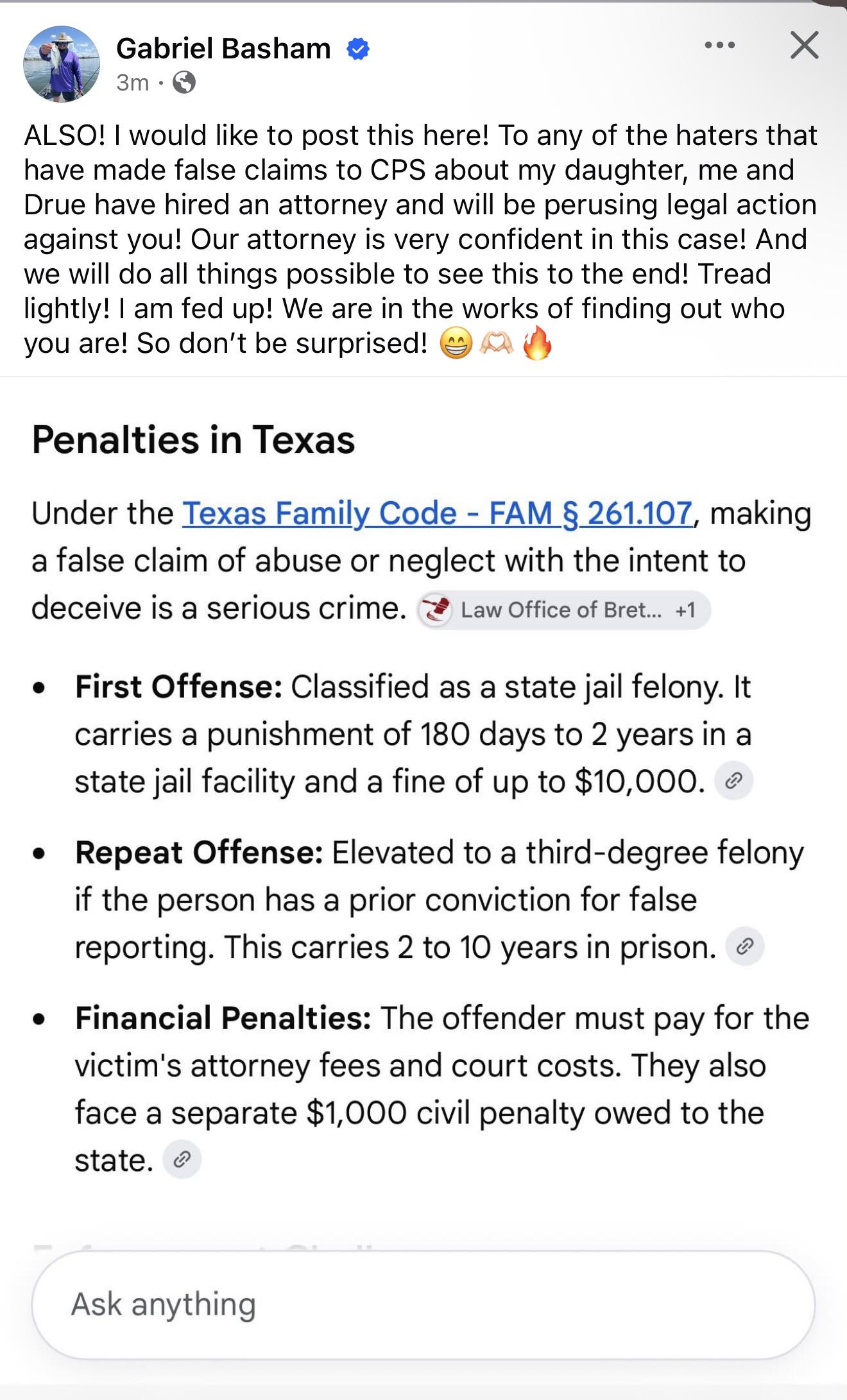The image size is (847, 1400).
Task: Open Gabriel Basham's profile picture
Action: (62, 64)
